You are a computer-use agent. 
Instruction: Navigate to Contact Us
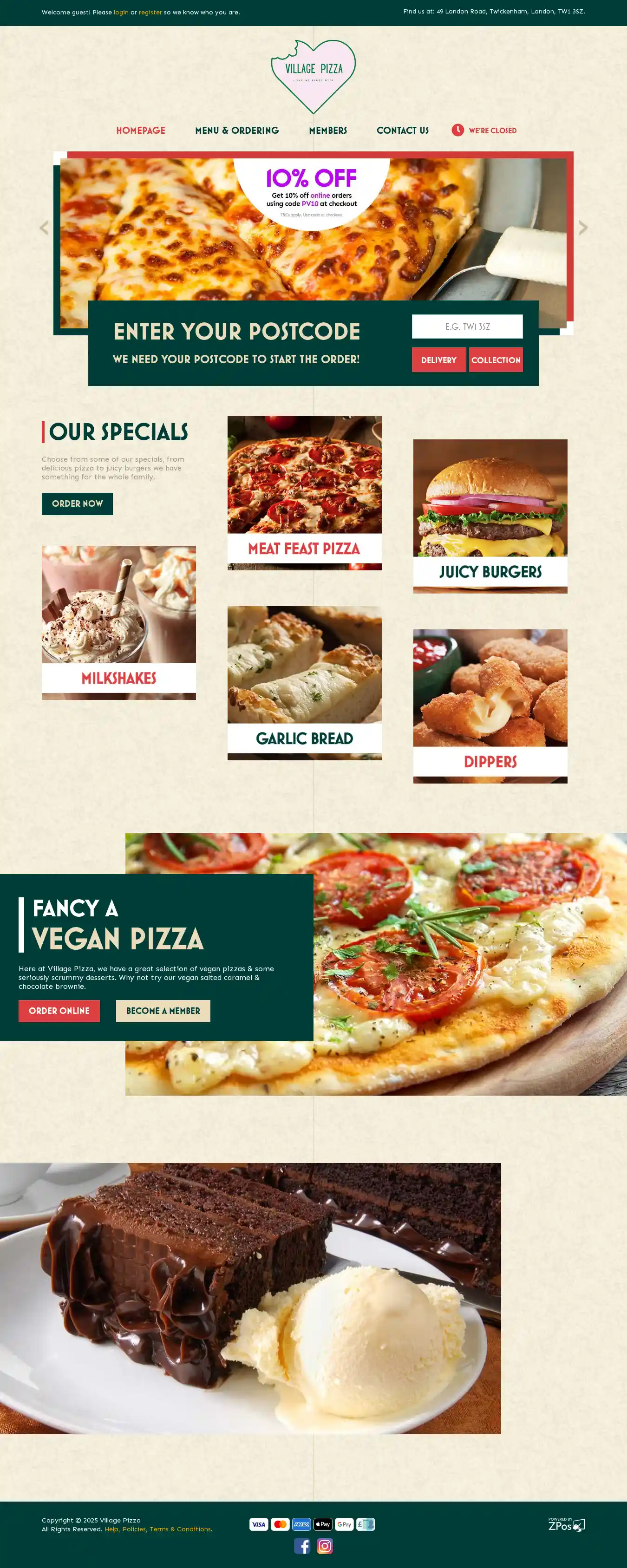click(402, 130)
